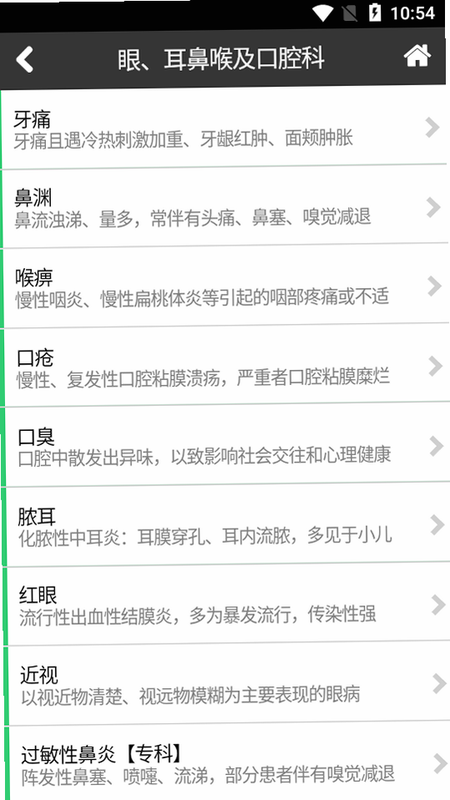Open the home icon in header
Screen dimensions: 450x800
[x=417, y=56]
